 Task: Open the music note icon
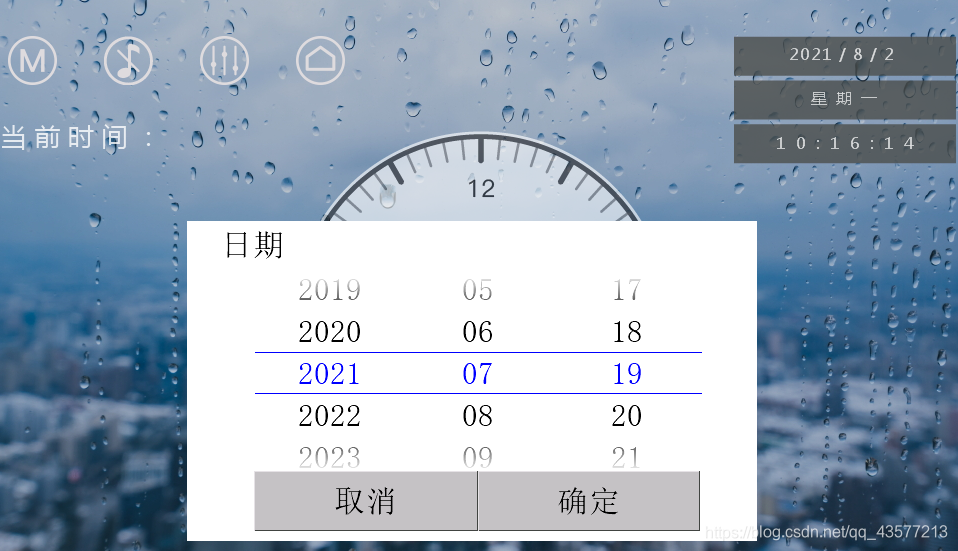click(x=128, y=61)
